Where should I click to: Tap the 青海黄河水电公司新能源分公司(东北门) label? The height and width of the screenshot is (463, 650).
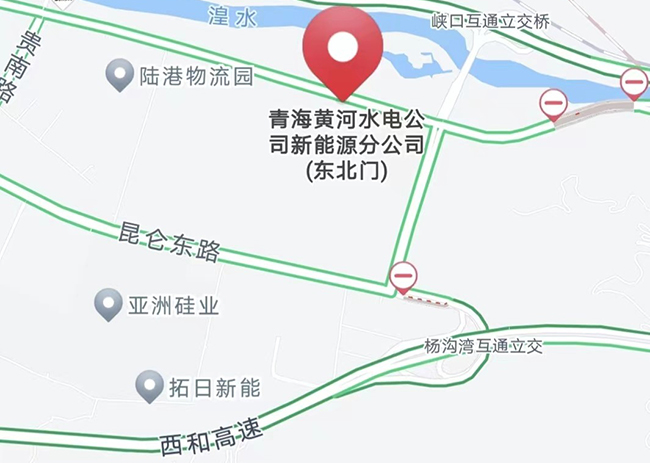coord(346,145)
